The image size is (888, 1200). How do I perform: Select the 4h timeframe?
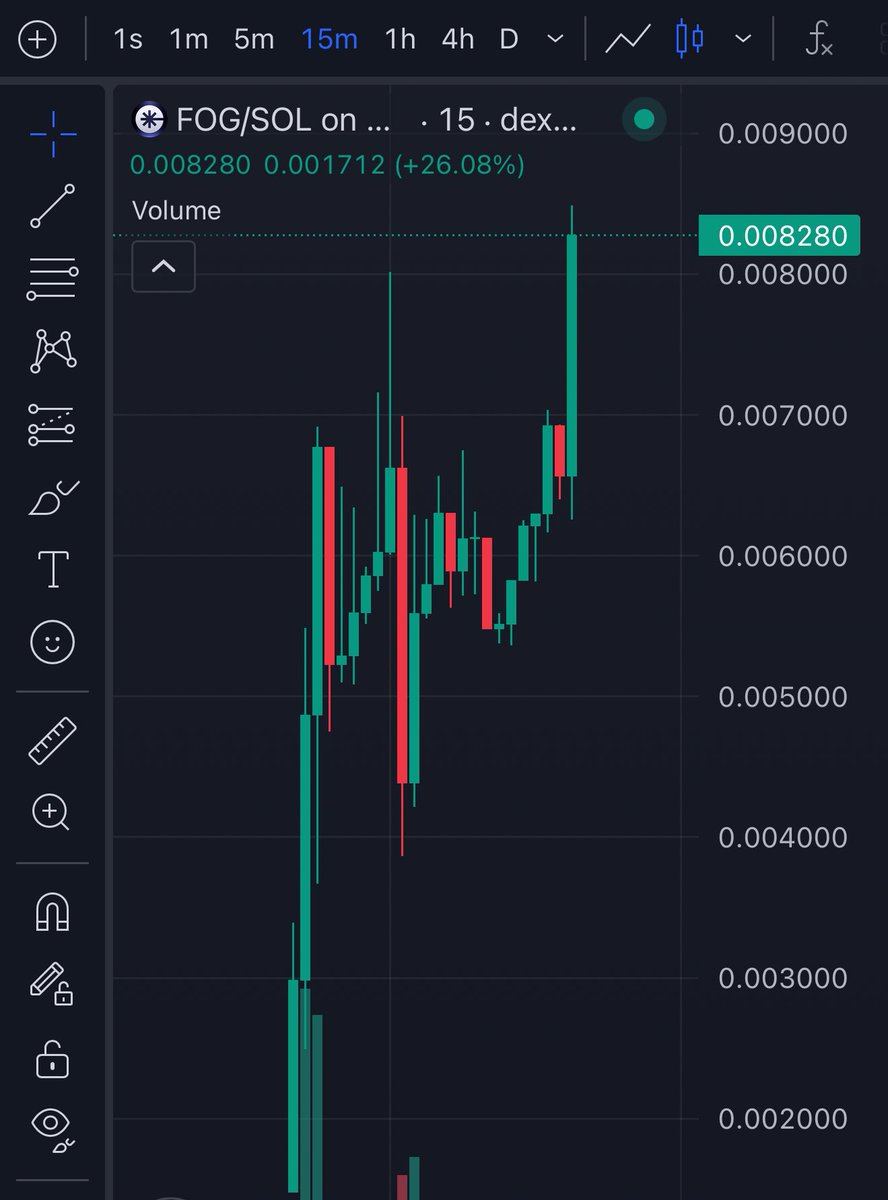tap(458, 40)
